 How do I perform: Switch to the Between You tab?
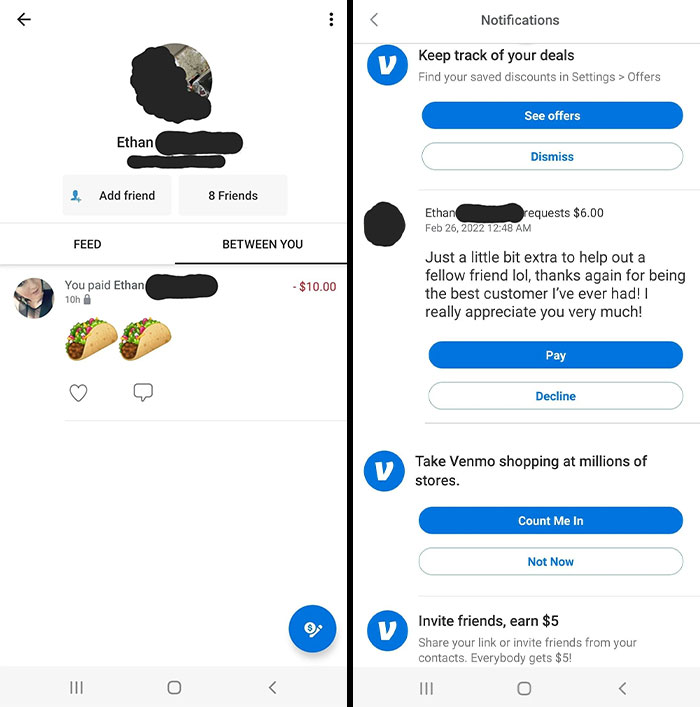coord(262,244)
